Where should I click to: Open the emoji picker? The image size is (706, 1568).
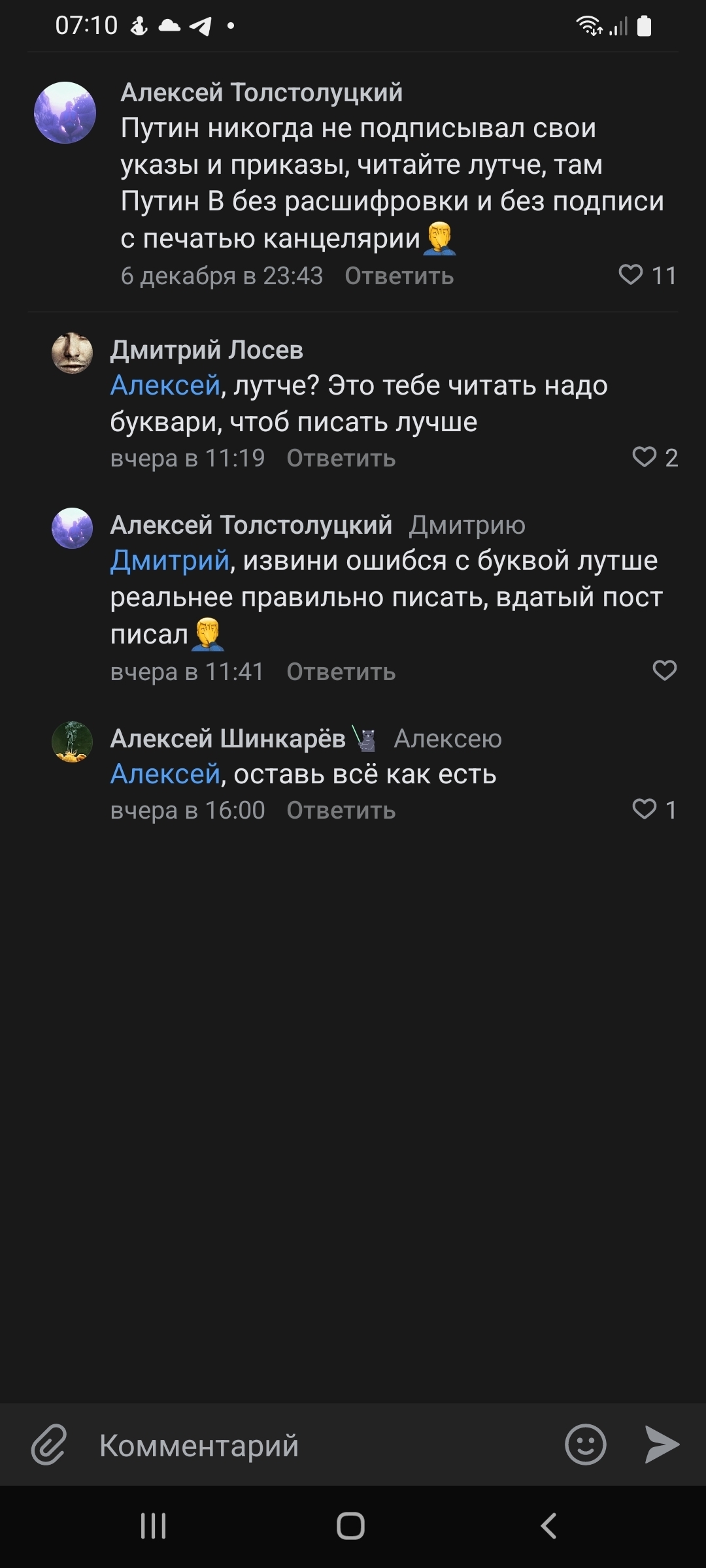pyautogui.click(x=585, y=1444)
